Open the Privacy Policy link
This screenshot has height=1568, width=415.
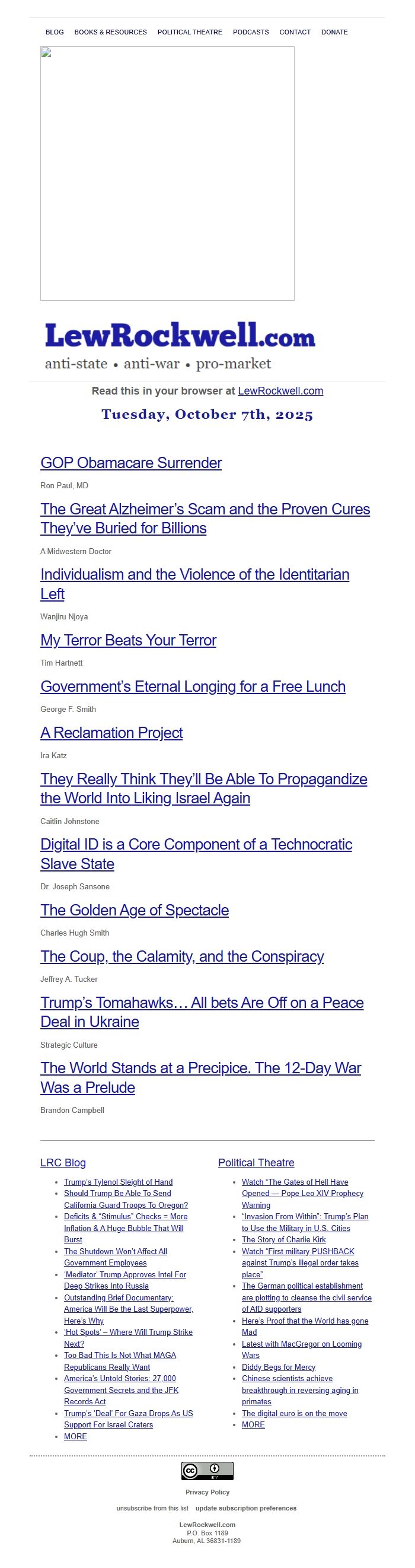207,1492
